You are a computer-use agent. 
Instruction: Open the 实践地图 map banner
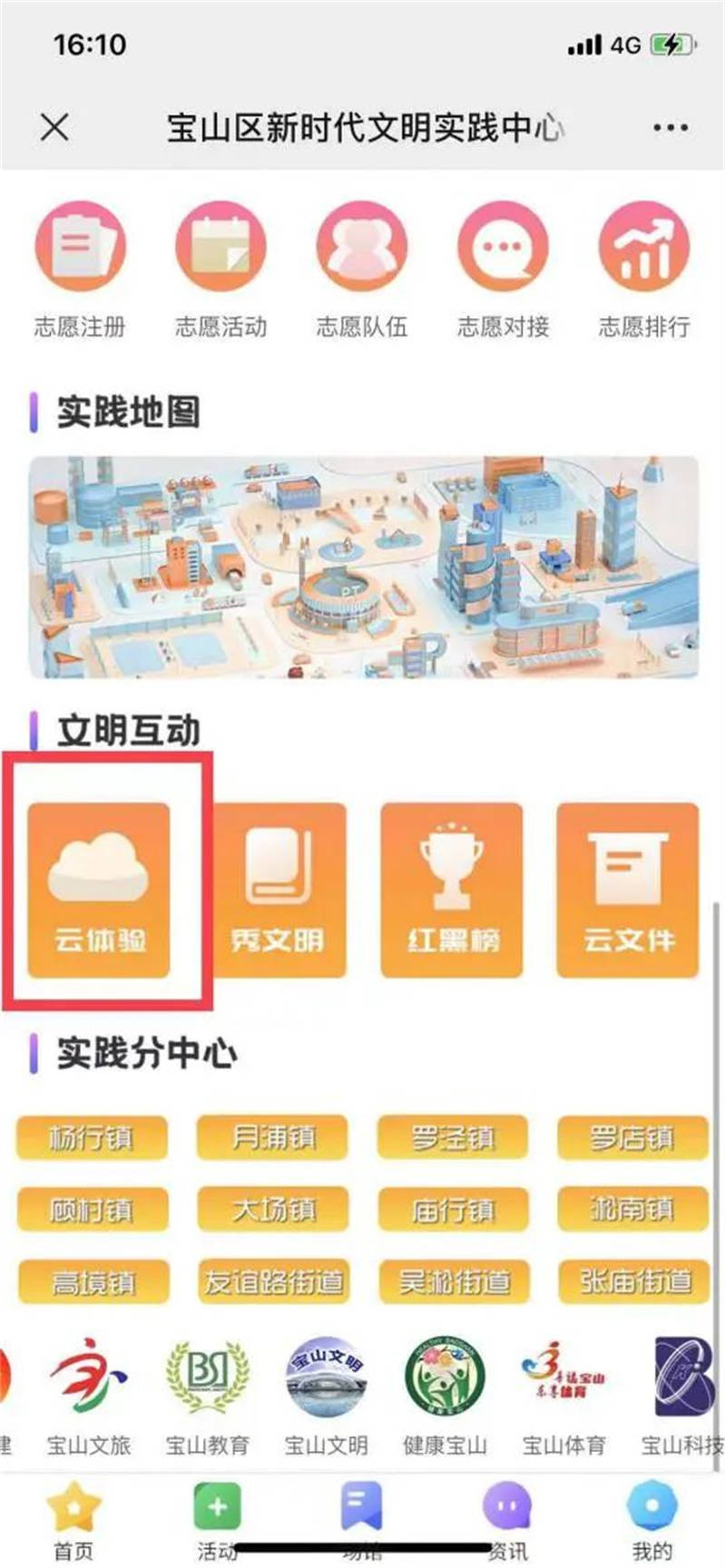coord(363,567)
